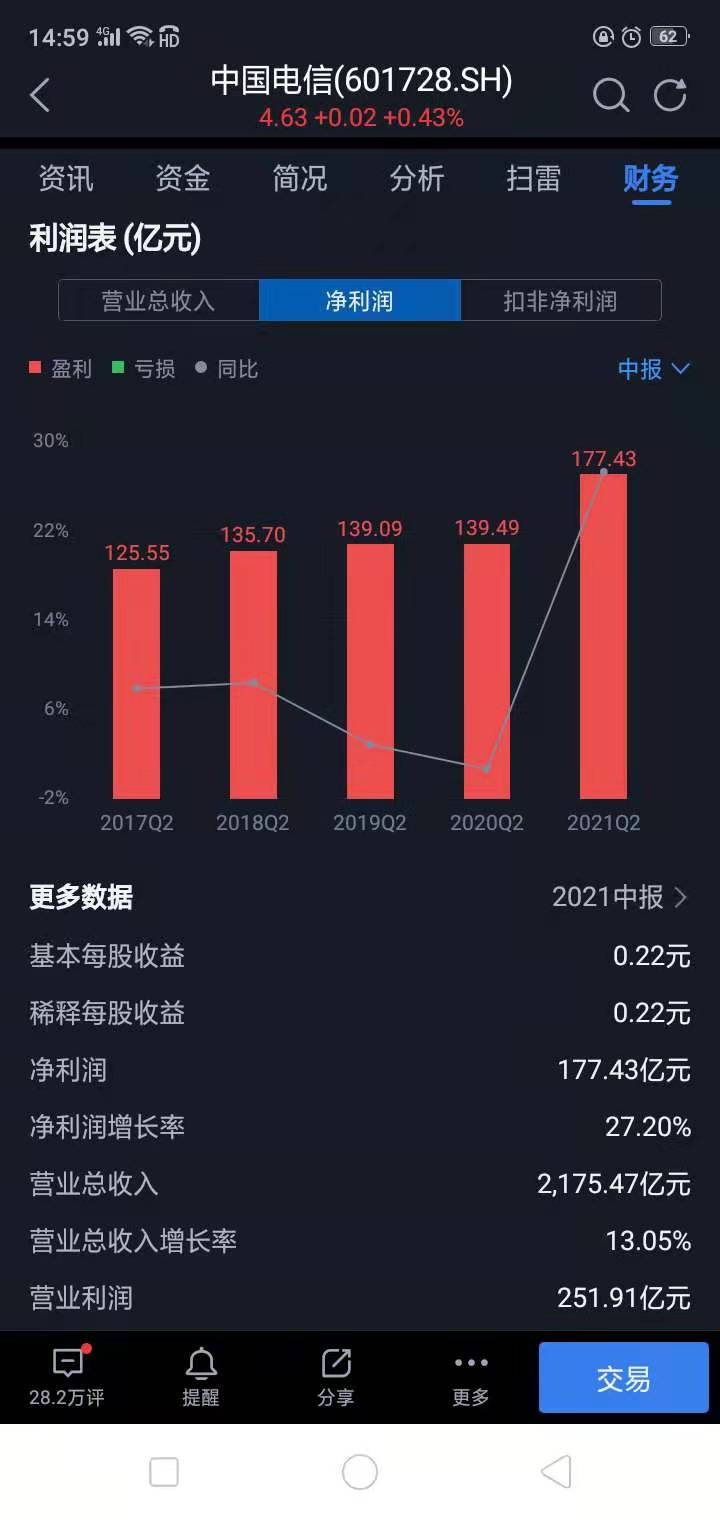The image size is (720, 1520).
Task: Tap the back arrow to exit
Action: click(38, 95)
